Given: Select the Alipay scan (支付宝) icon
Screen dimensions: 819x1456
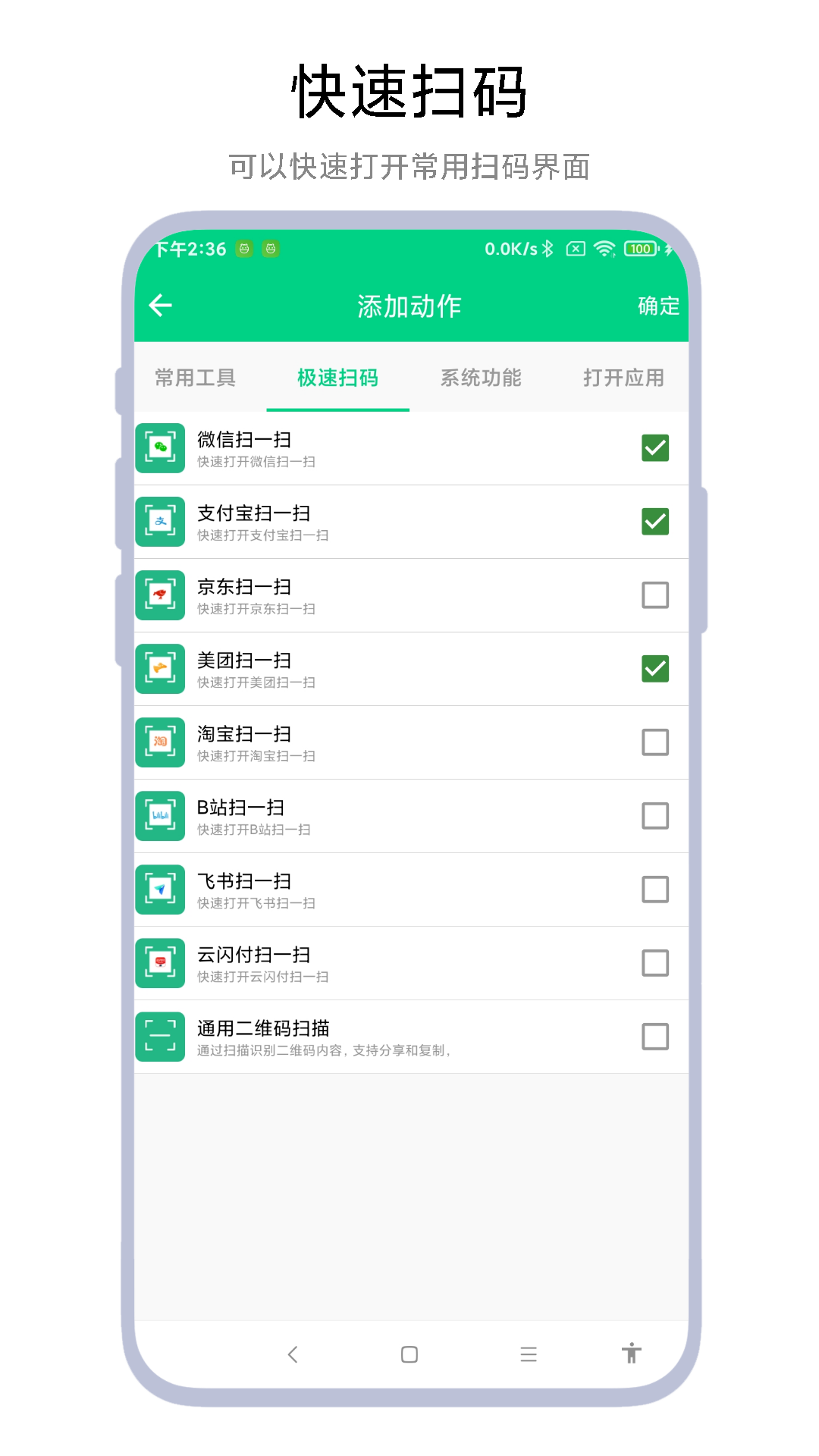Looking at the screenshot, I should click(x=159, y=522).
